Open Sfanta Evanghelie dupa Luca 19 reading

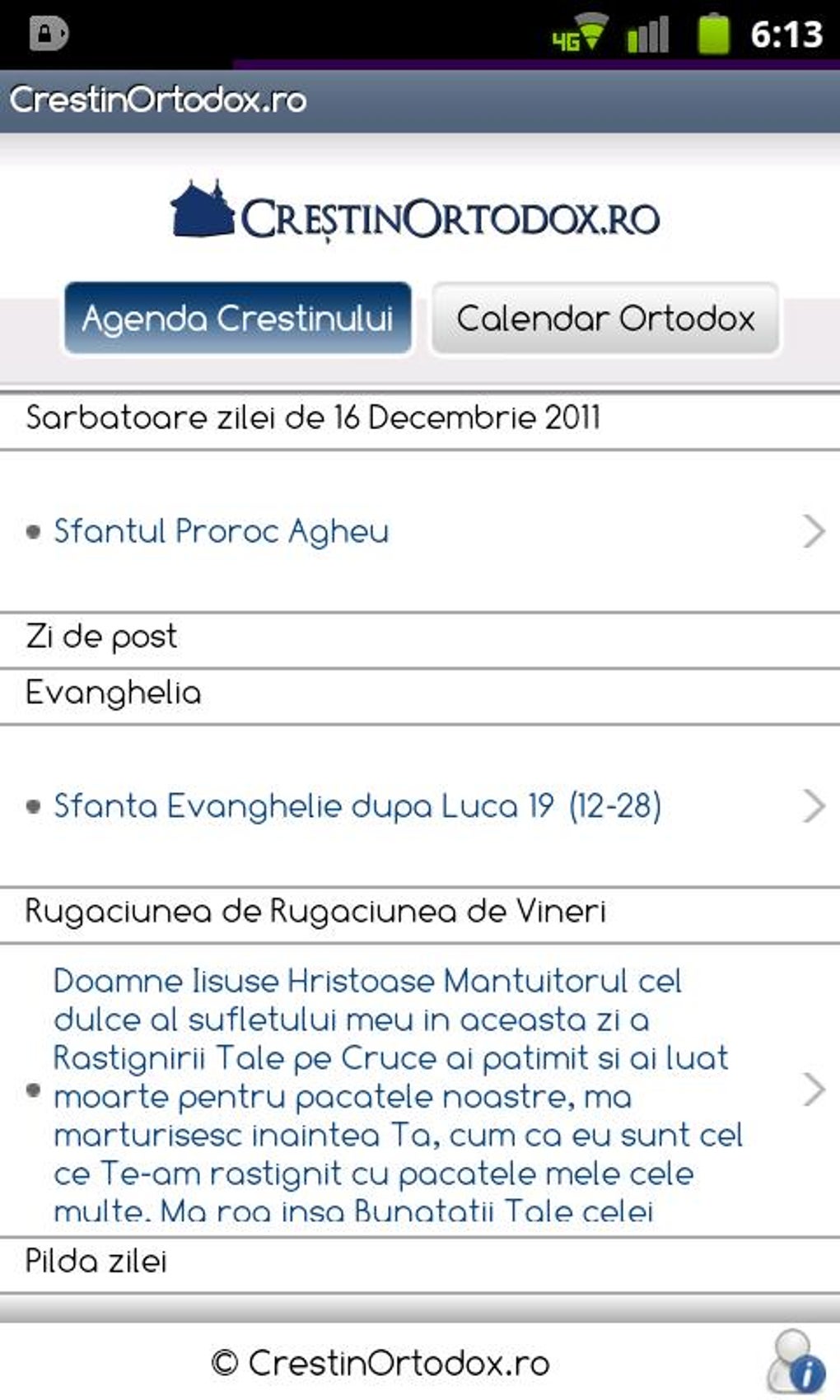pos(420,806)
